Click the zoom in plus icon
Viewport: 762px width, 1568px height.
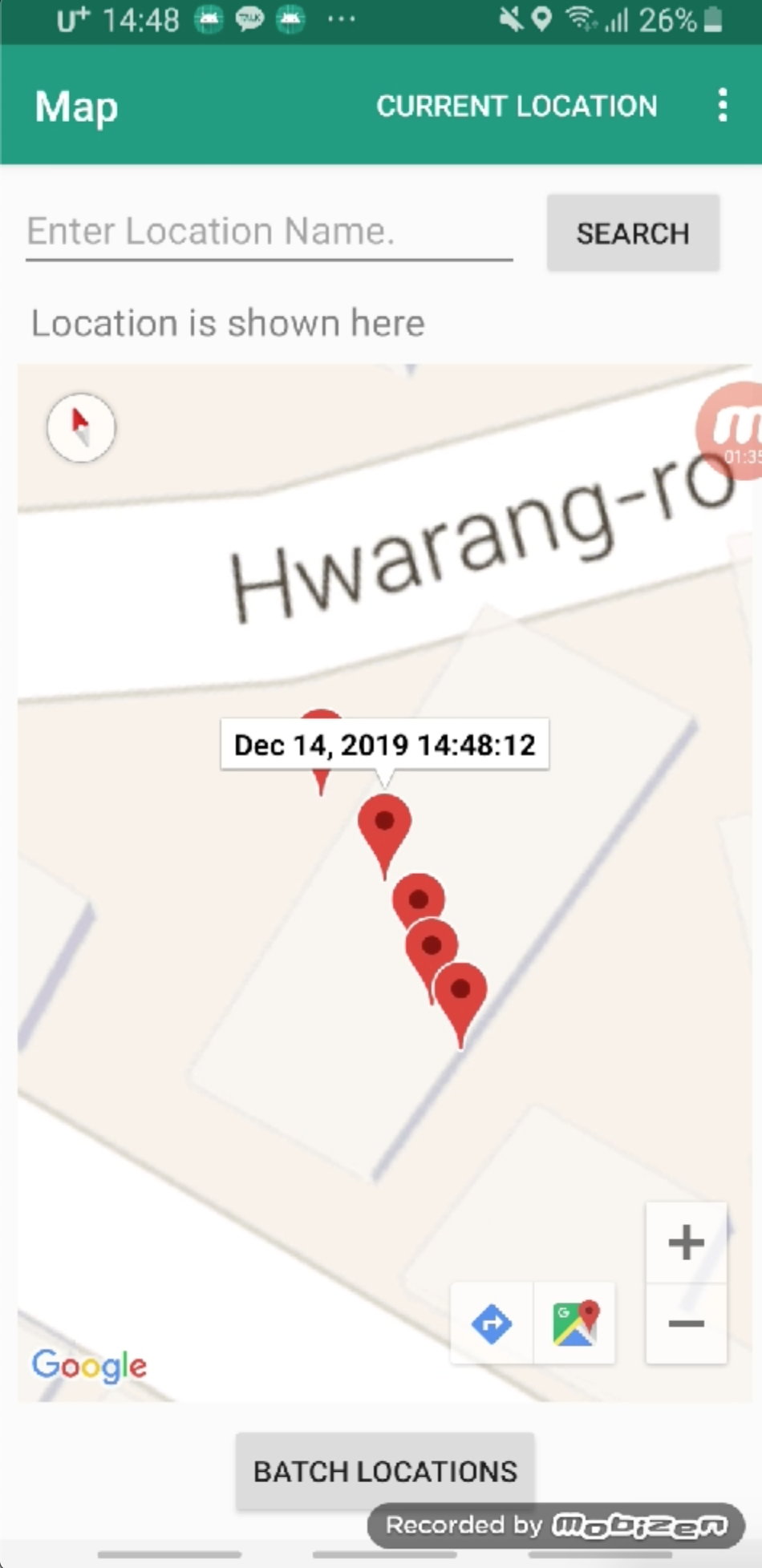pos(686,1243)
